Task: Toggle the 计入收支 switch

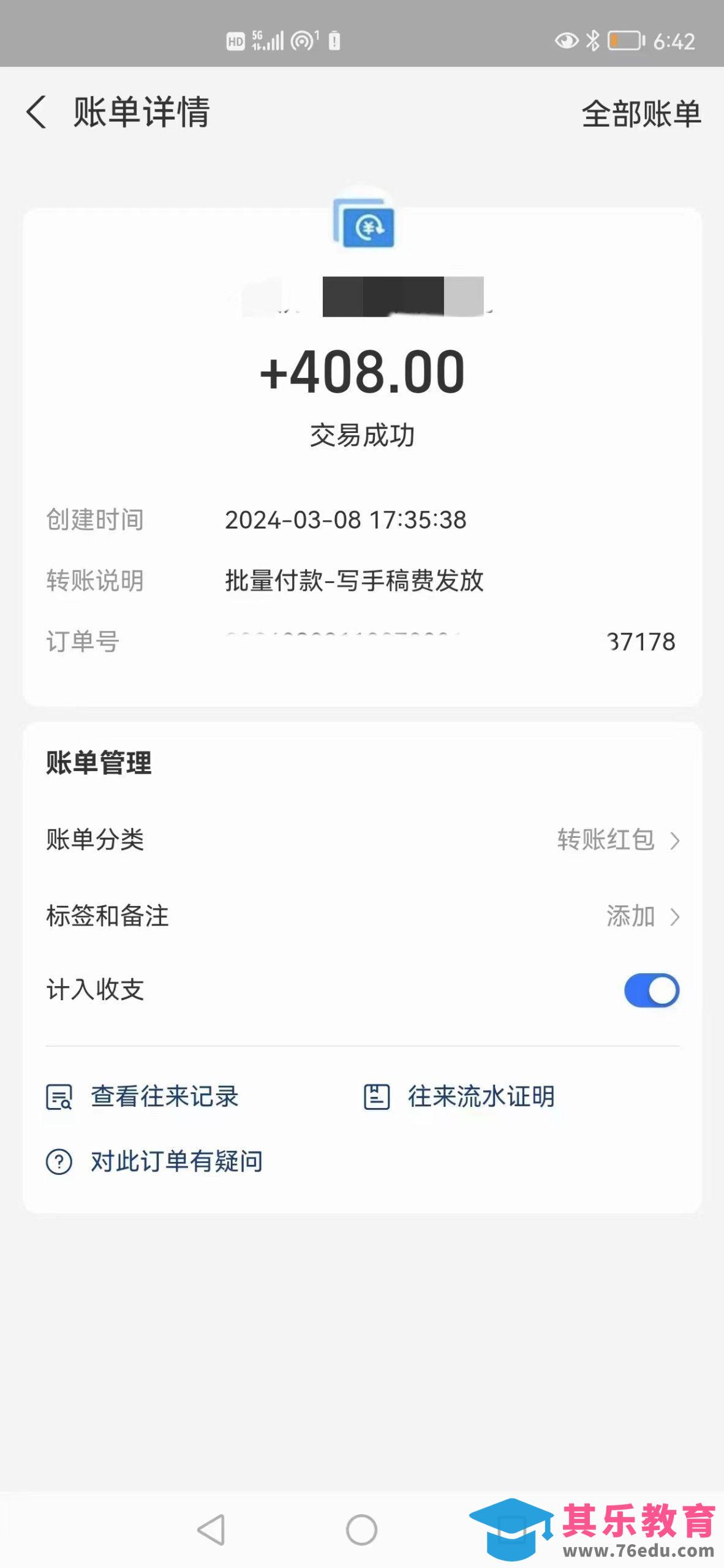Action: (x=651, y=990)
